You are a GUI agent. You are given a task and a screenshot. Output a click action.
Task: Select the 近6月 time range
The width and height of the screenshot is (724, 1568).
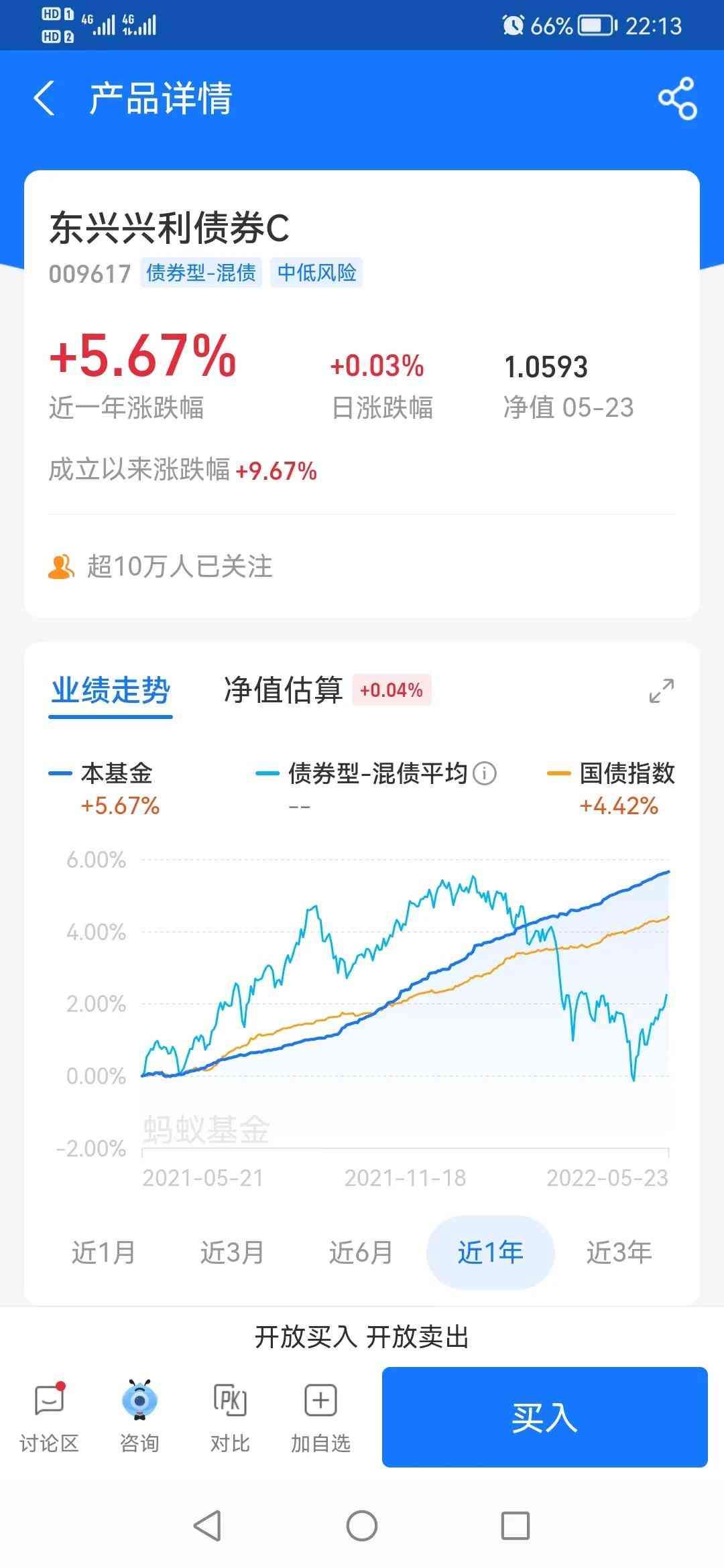coord(361,1252)
